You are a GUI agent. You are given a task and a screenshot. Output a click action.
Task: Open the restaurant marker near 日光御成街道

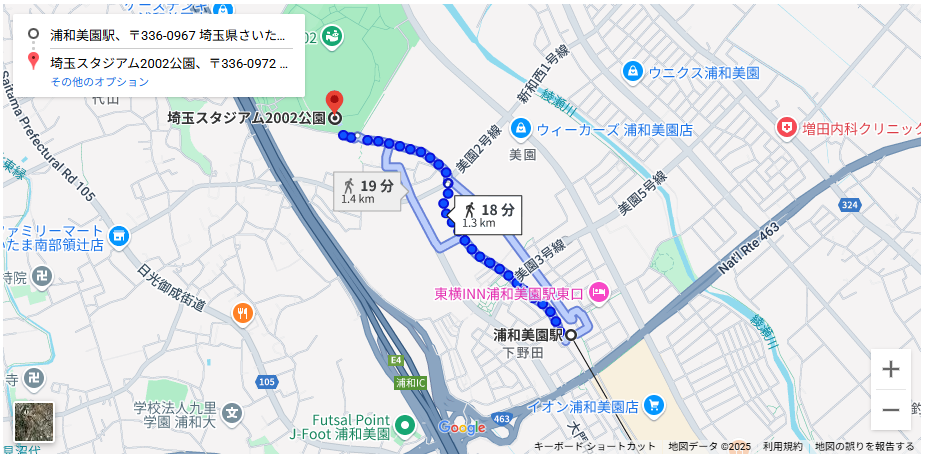coord(243,313)
